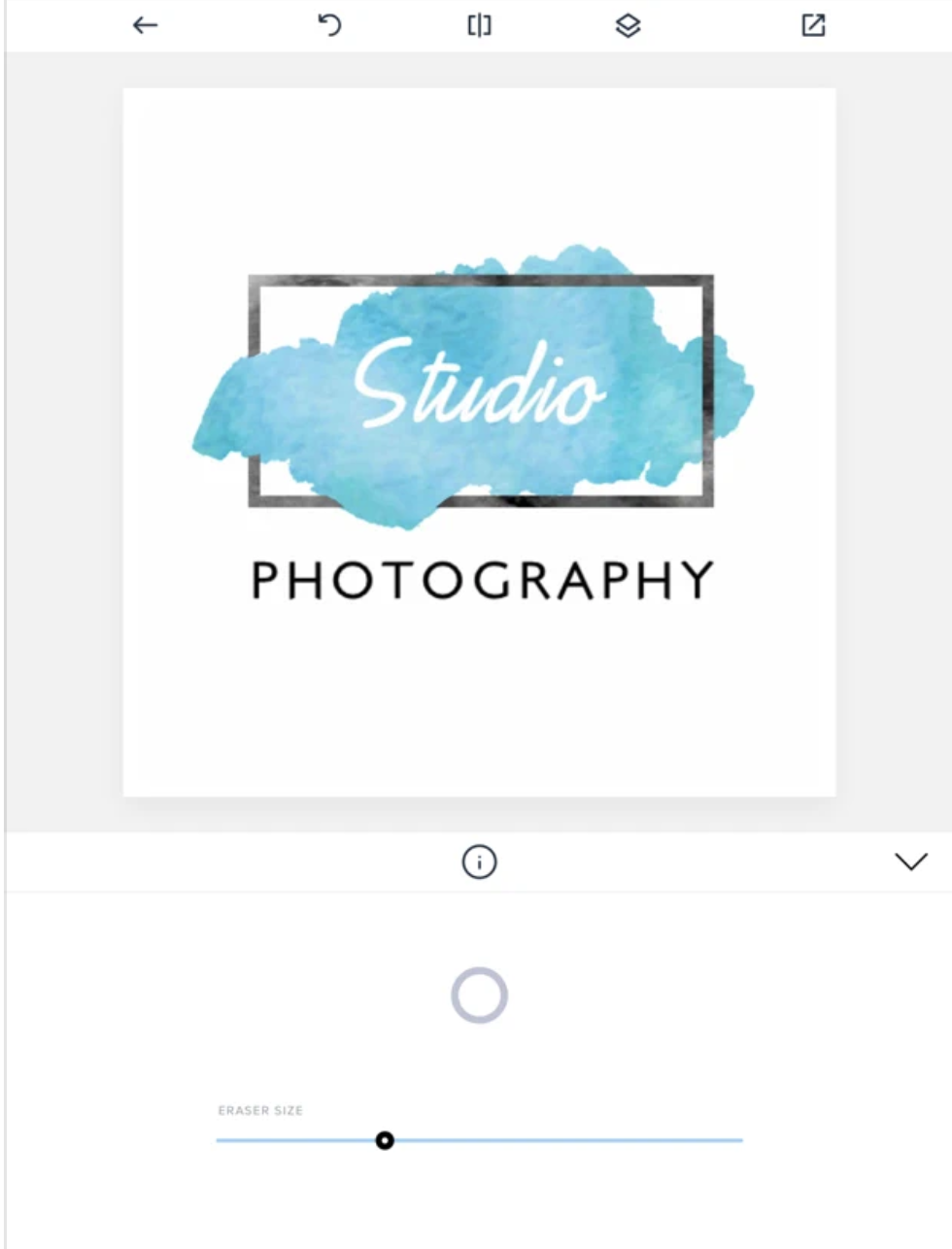
Task: Tap the back arrow to exit the editor
Action: click(144, 26)
